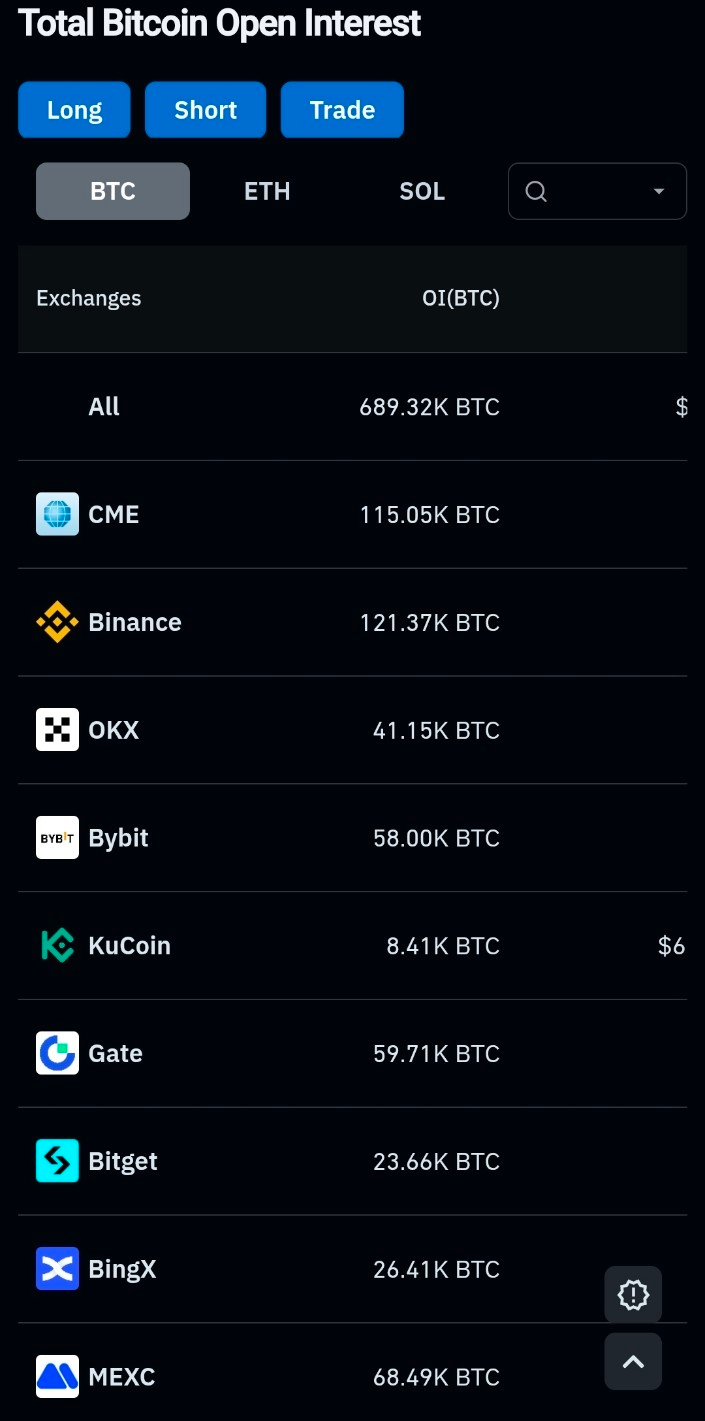
Task: Open the OKX exchange row
Action: (x=113, y=730)
